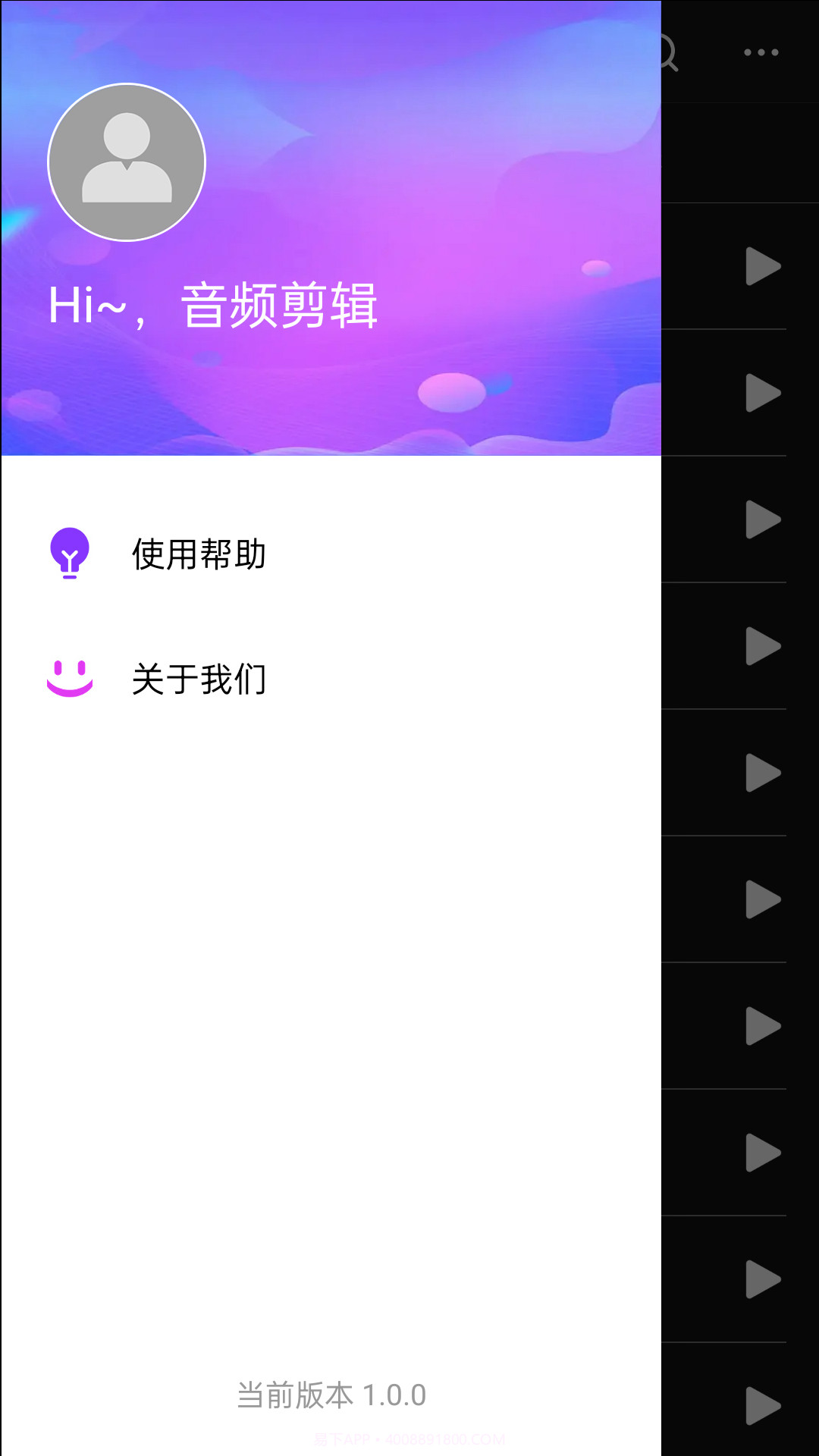The width and height of the screenshot is (819, 1456).
Task: Tap the fifth audio play triangle
Action: (762, 773)
